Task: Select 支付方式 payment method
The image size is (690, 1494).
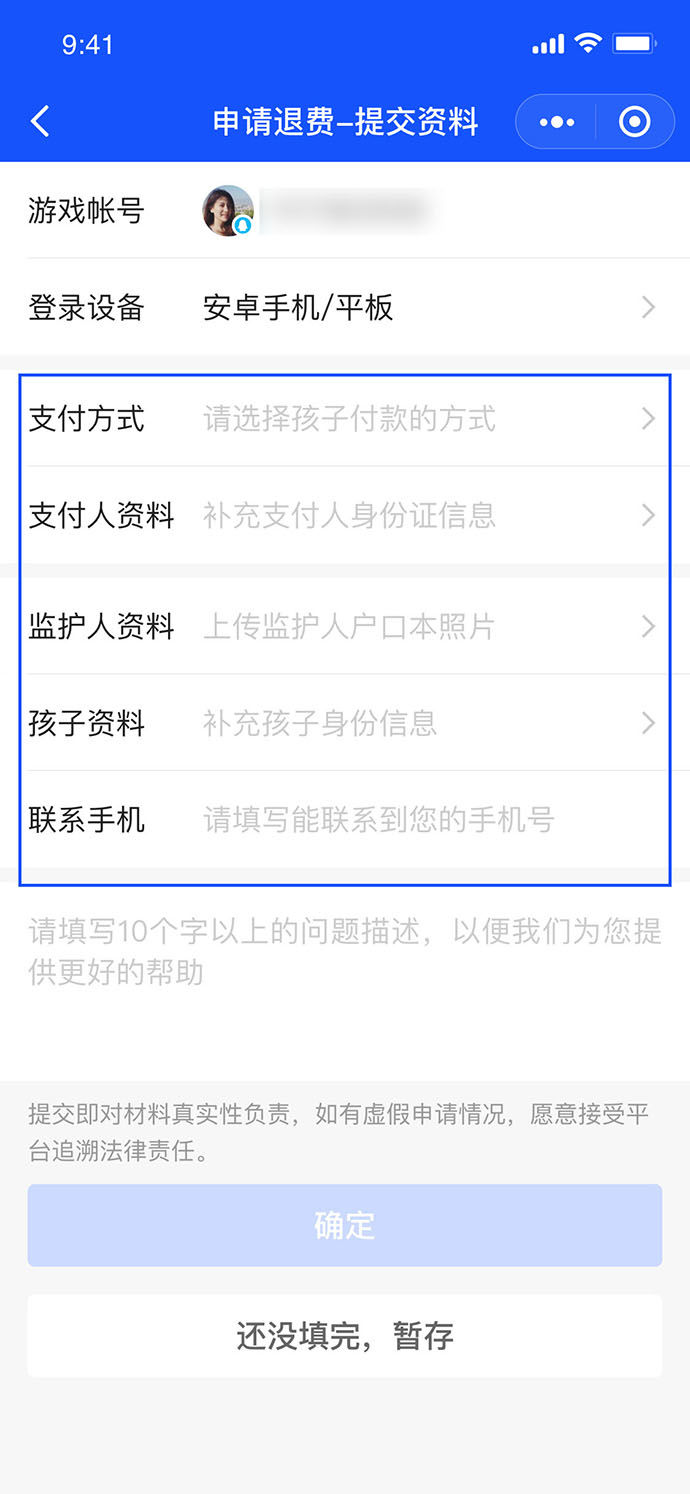Action: (x=345, y=418)
